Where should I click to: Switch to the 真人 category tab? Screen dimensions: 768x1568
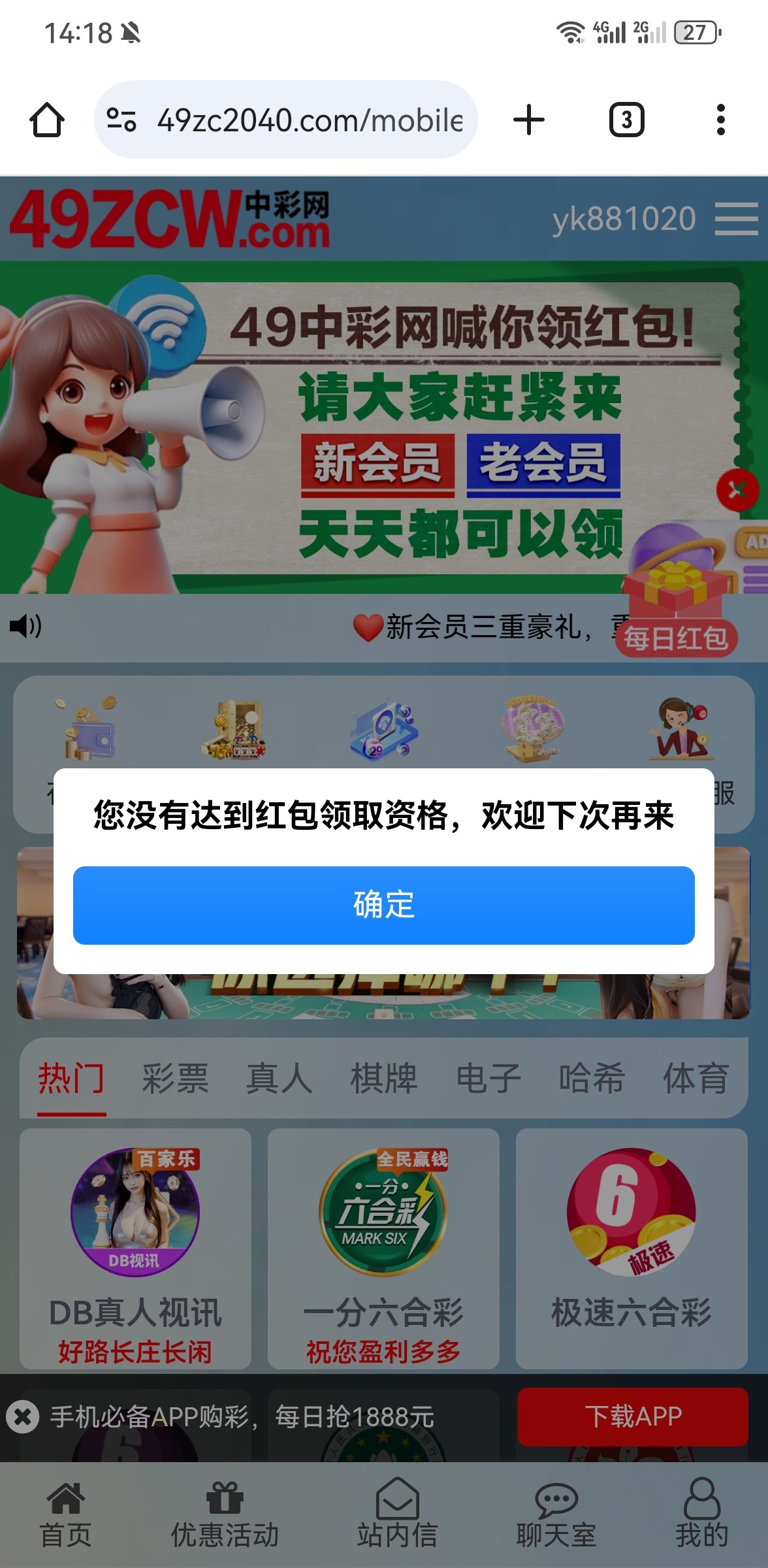coord(279,1078)
